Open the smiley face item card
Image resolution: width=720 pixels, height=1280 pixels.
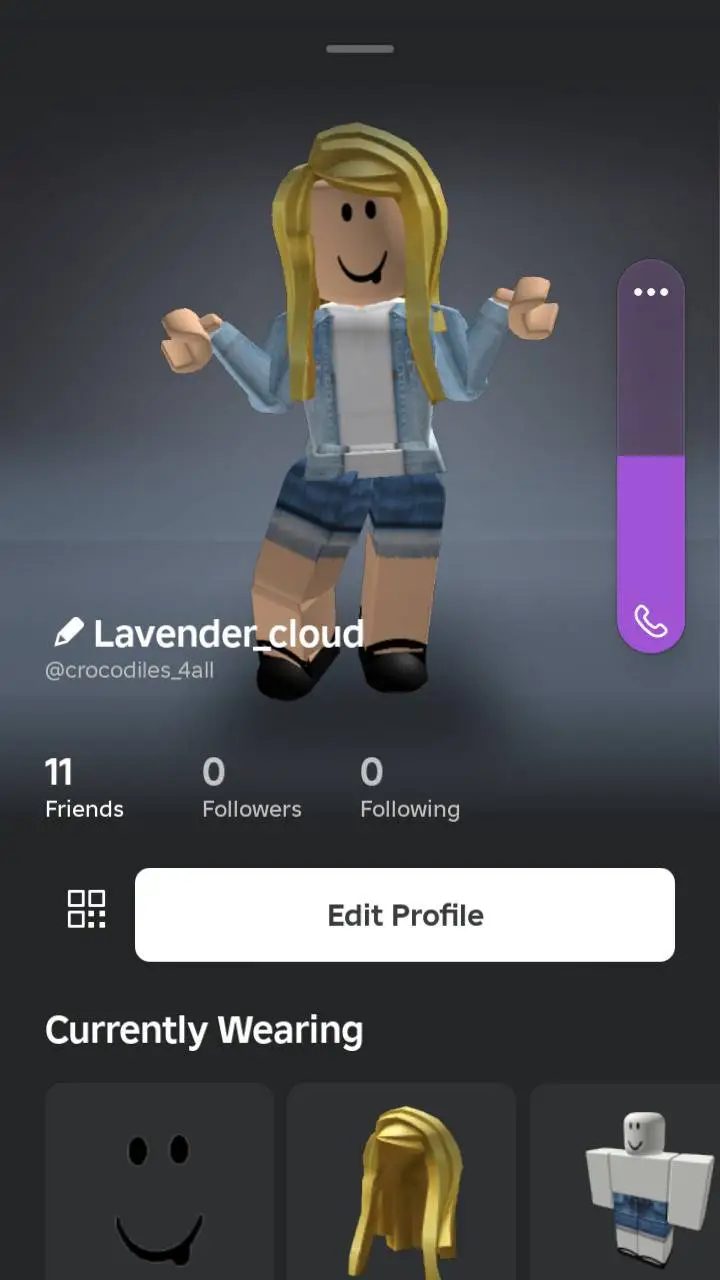(x=159, y=1182)
